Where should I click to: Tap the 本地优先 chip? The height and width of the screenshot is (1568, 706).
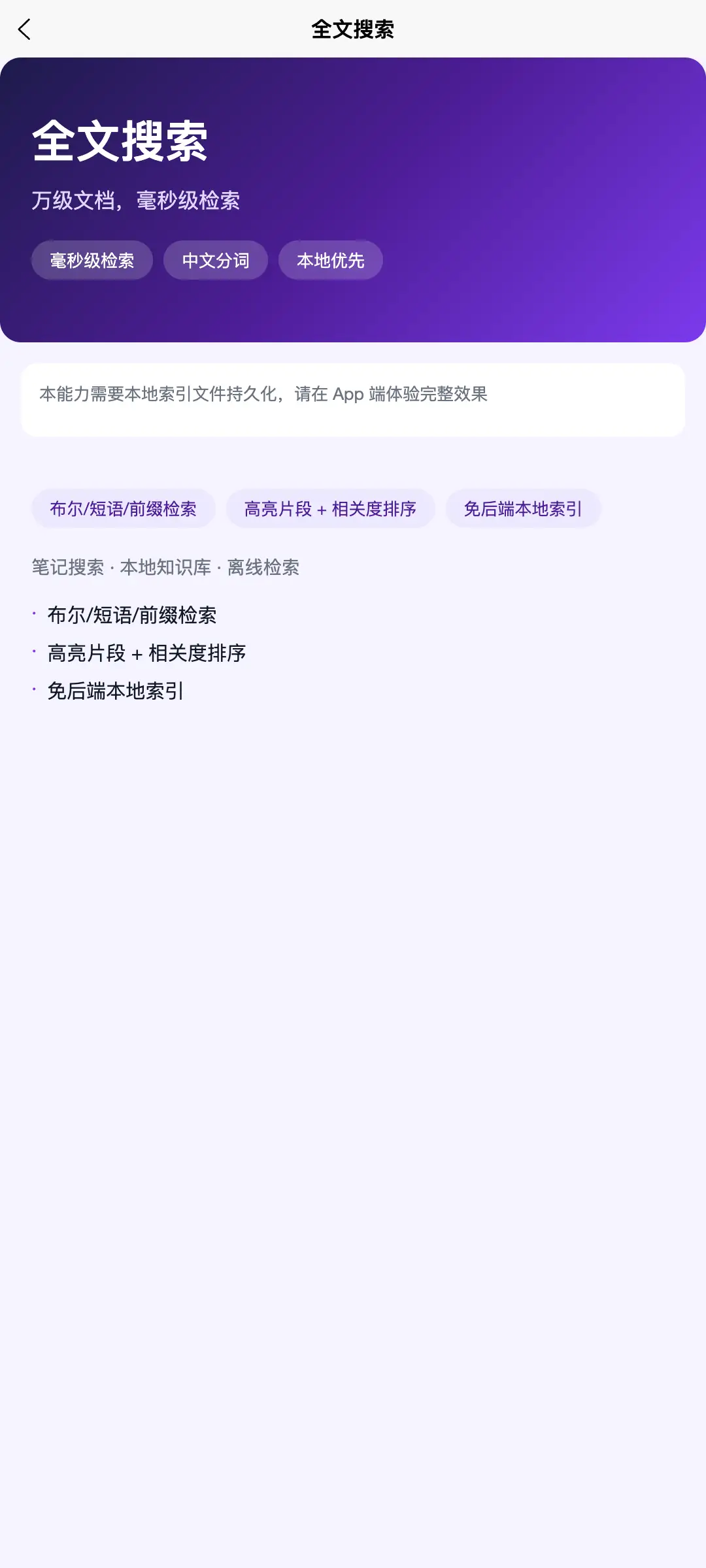tap(331, 260)
